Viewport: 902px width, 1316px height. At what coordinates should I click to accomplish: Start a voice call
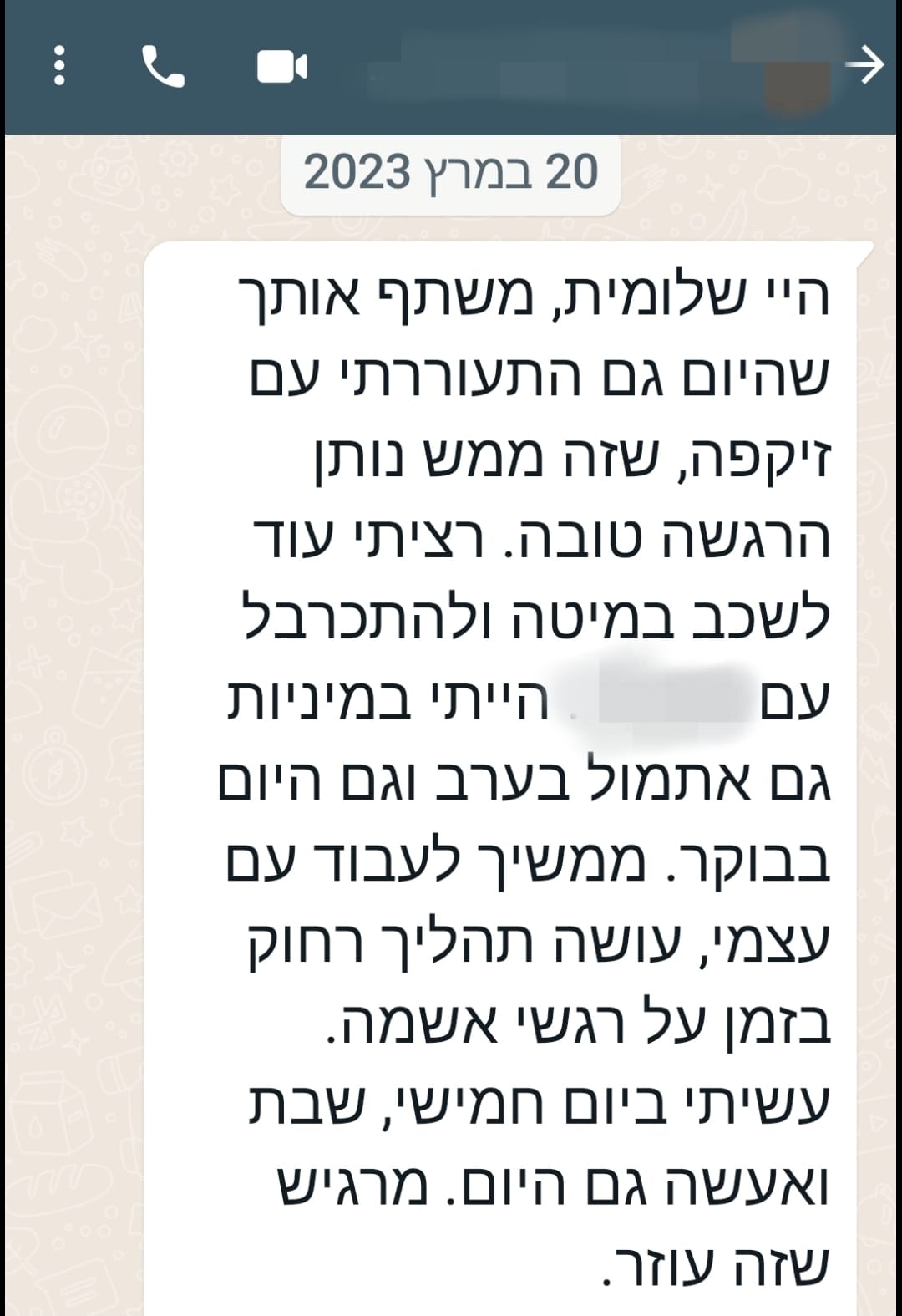click(163, 66)
